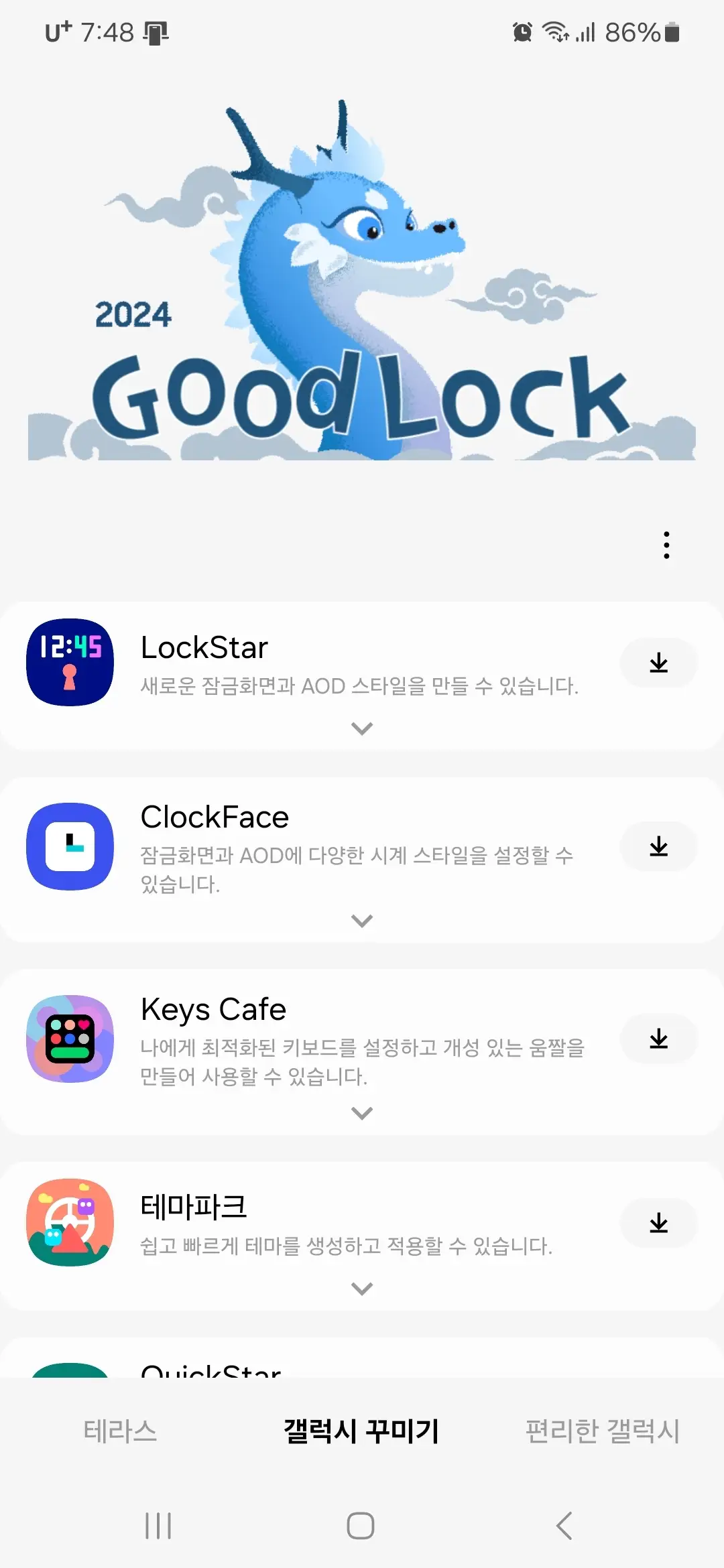This screenshot has width=724, height=1568.
Task: Expand the 테마파크 details chevron
Action: click(x=362, y=1287)
